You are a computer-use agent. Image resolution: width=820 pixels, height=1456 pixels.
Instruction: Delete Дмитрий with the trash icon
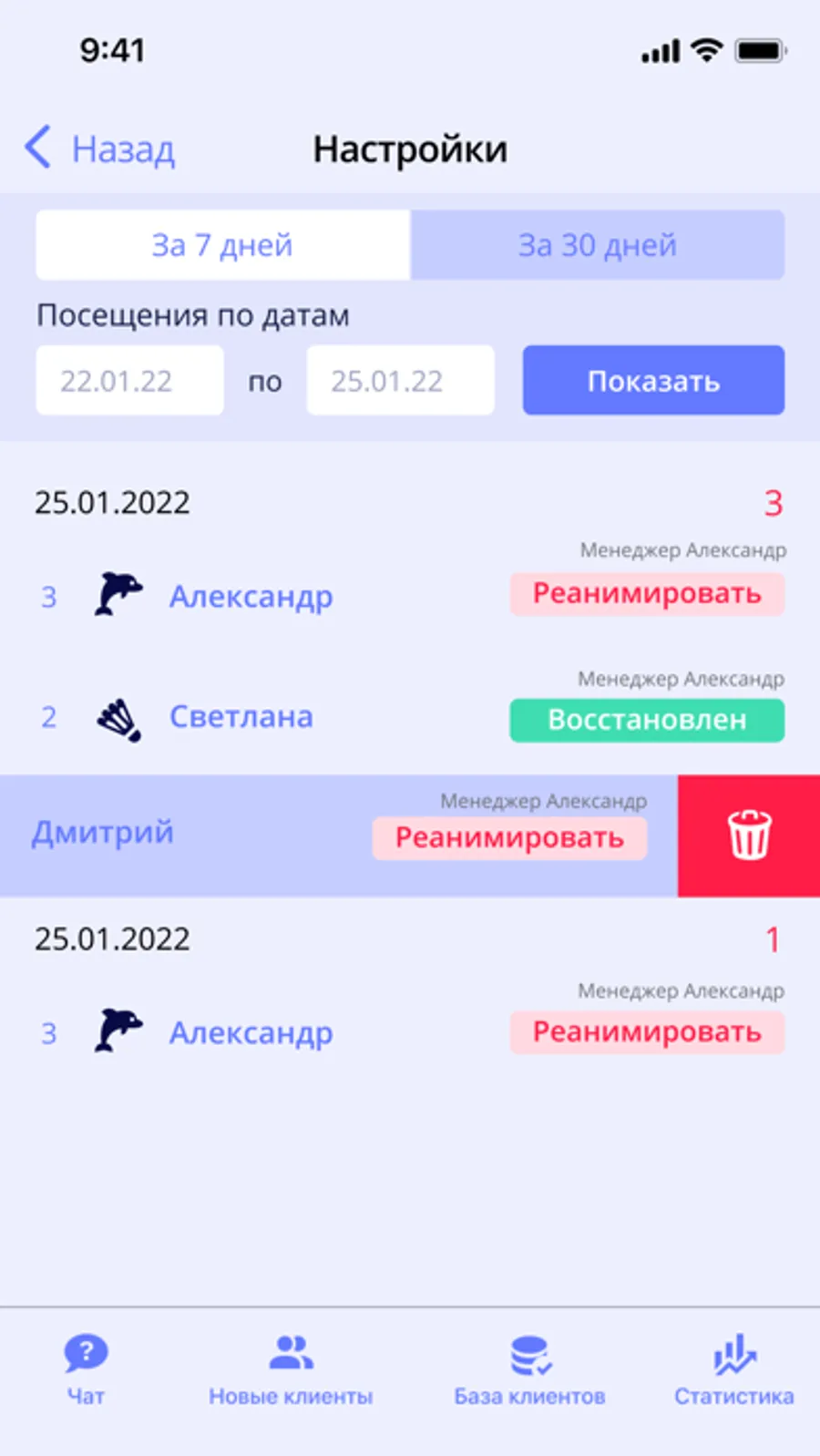[x=749, y=836]
